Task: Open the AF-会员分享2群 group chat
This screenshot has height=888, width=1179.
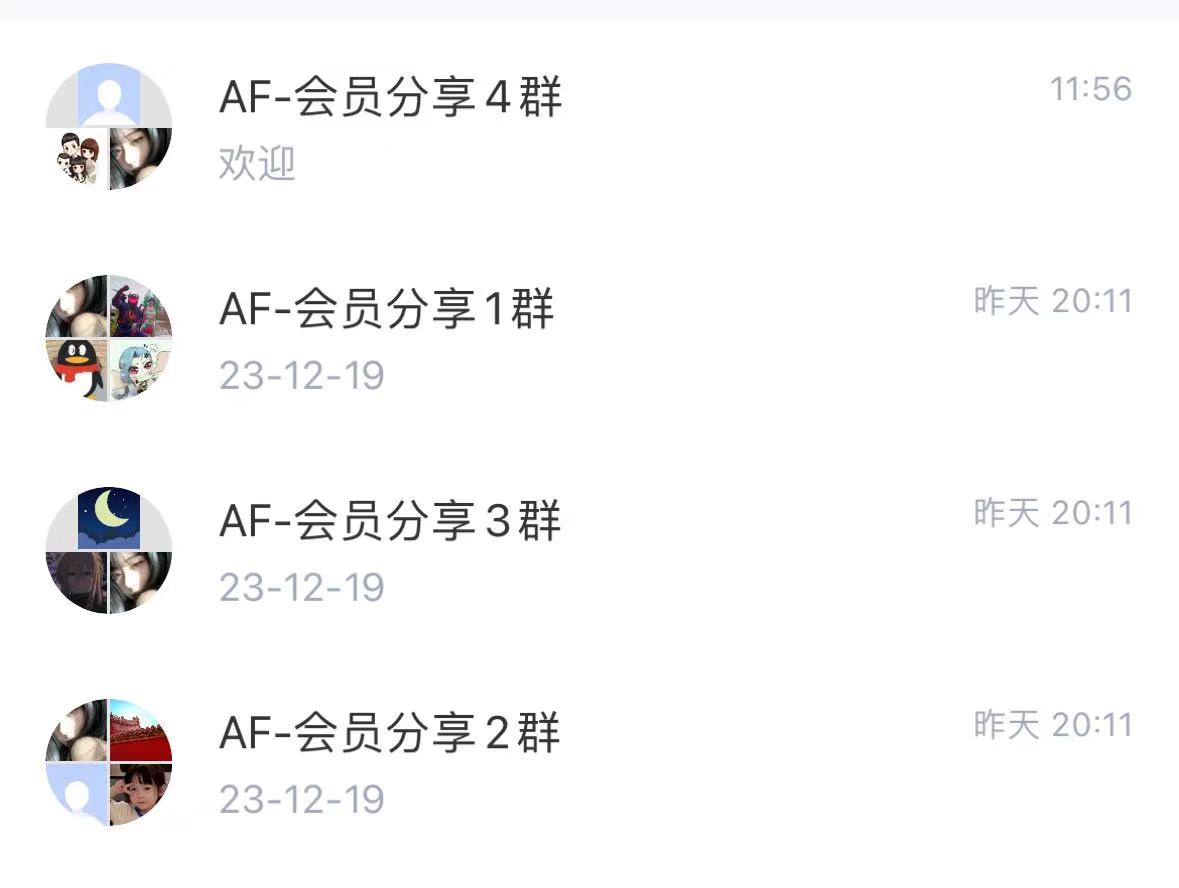Action: (x=390, y=734)
